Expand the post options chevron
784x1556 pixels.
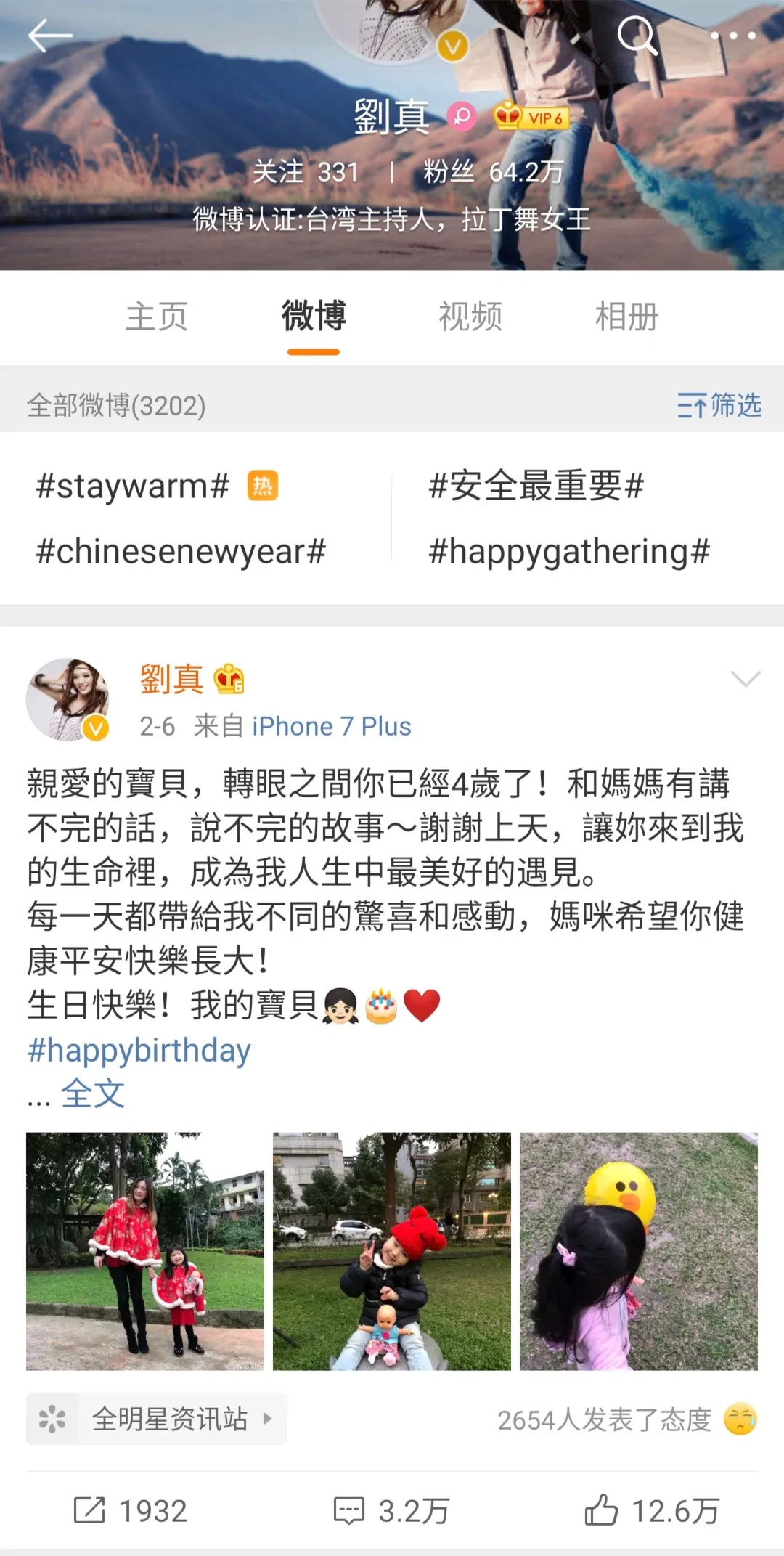(x=746, y=679)
